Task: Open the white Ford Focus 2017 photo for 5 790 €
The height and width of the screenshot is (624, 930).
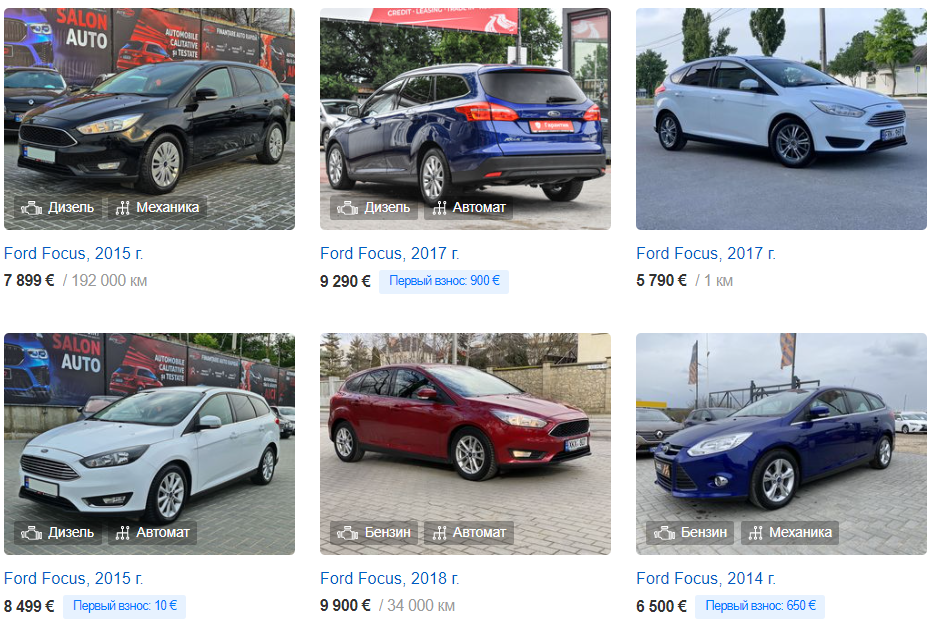Action: 781,119
